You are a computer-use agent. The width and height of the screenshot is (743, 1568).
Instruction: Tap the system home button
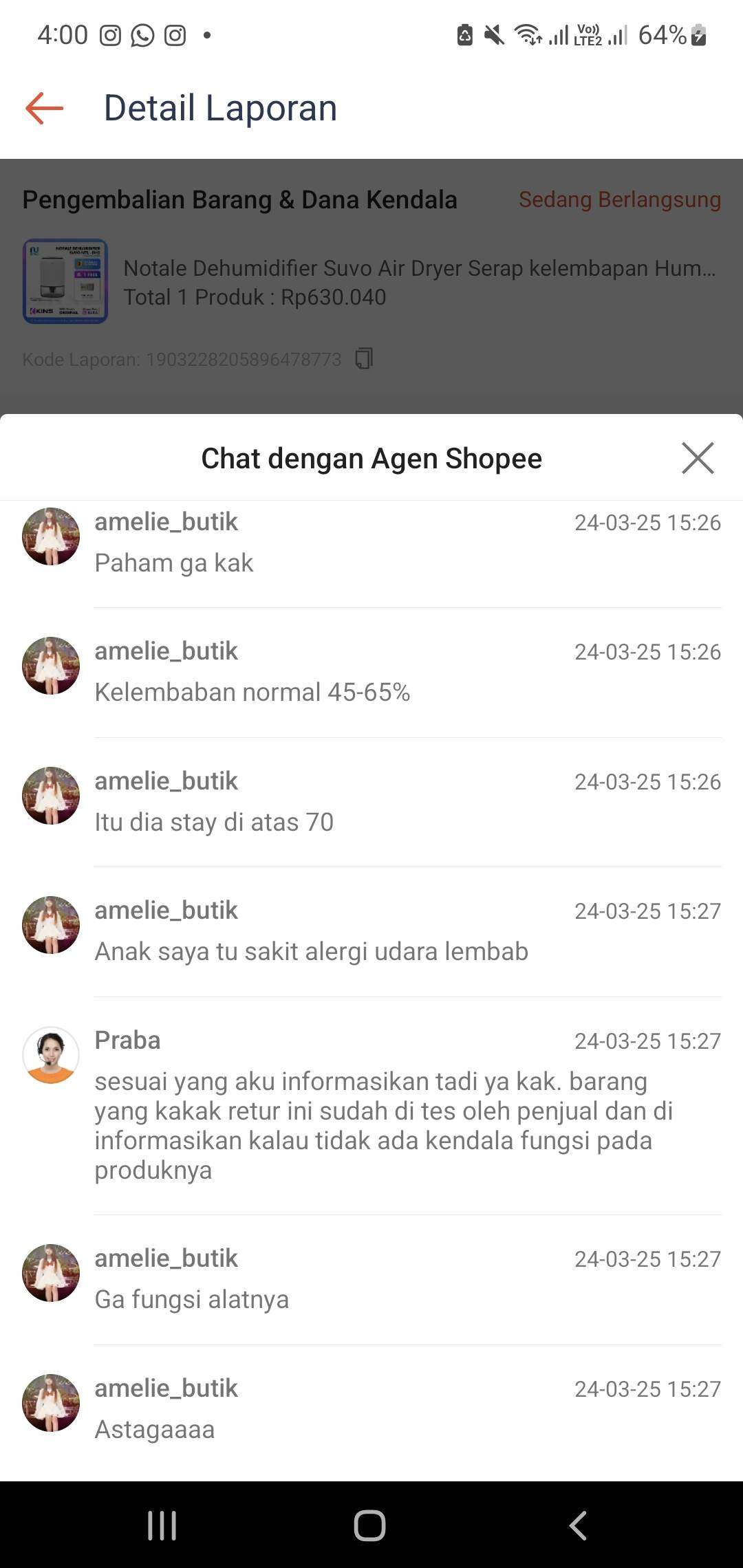tap(370, 1525)
